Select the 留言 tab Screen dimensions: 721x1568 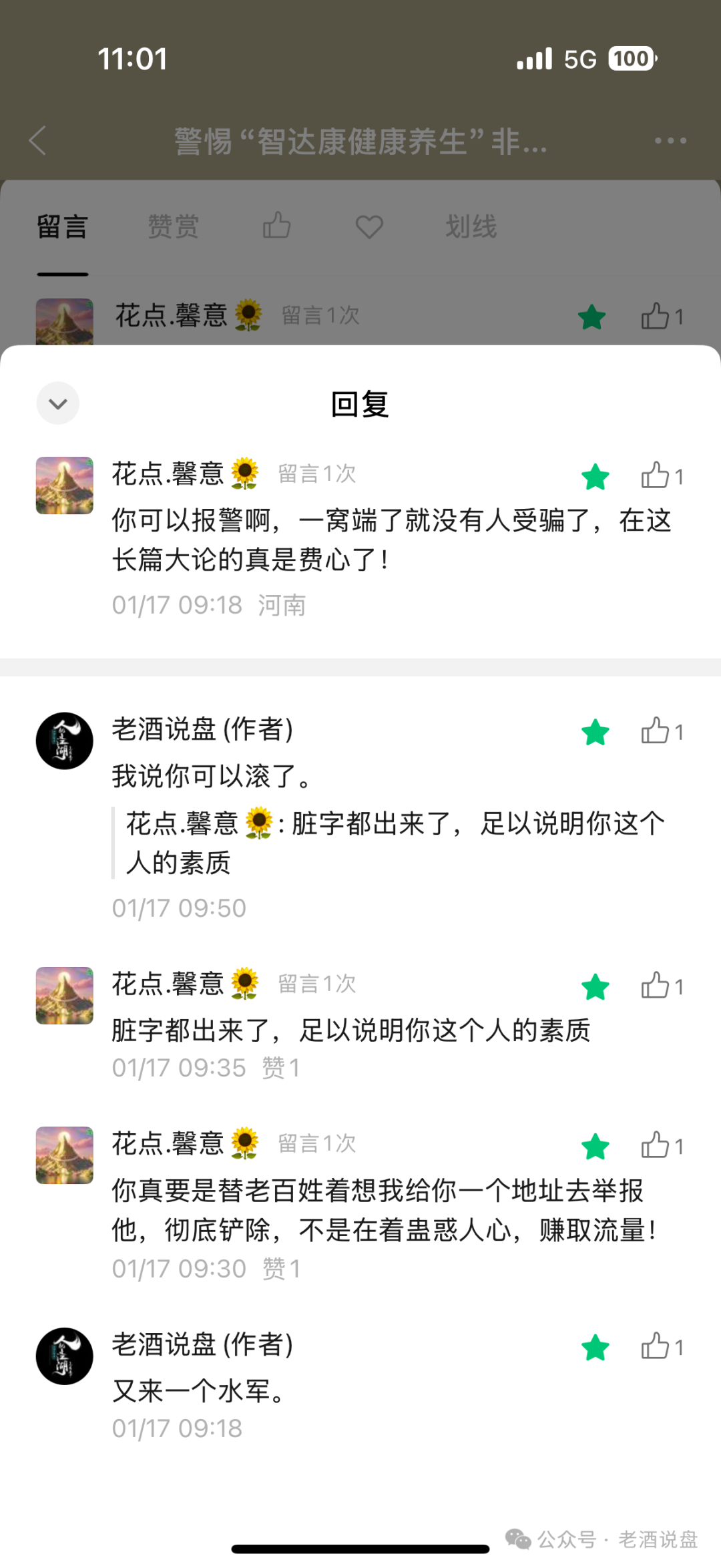pos(63,227)
